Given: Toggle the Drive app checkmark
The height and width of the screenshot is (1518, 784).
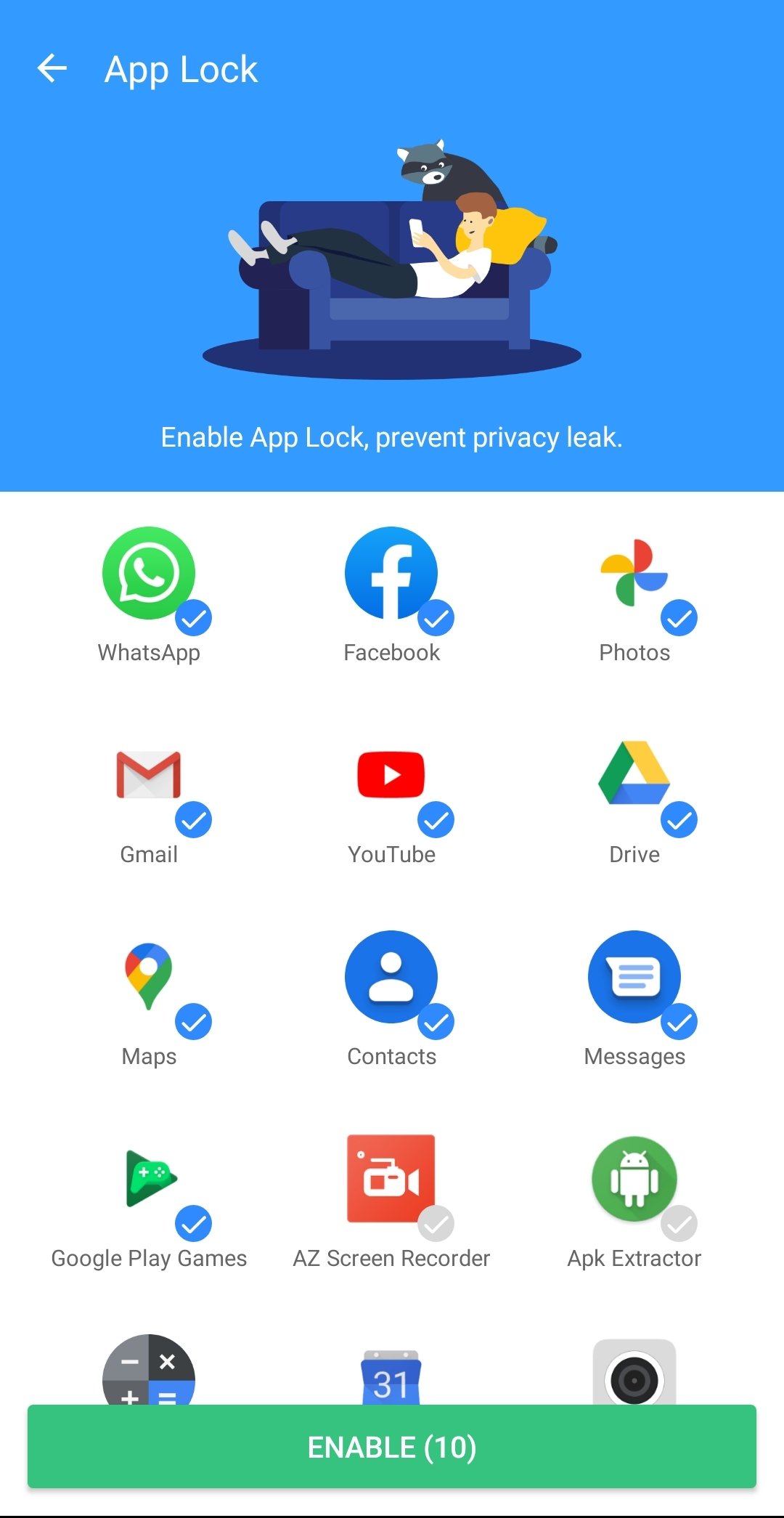Looking at the screenshot, I should [x=635, y=797].
